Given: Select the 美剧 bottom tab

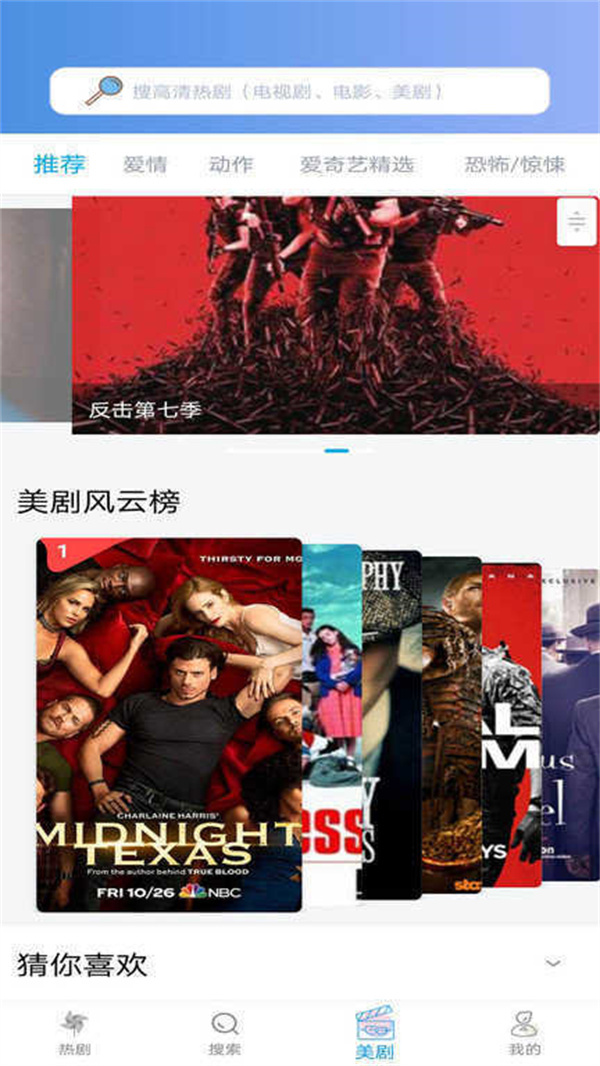Looking at the screenshot, I should (x=375, y=1034).
